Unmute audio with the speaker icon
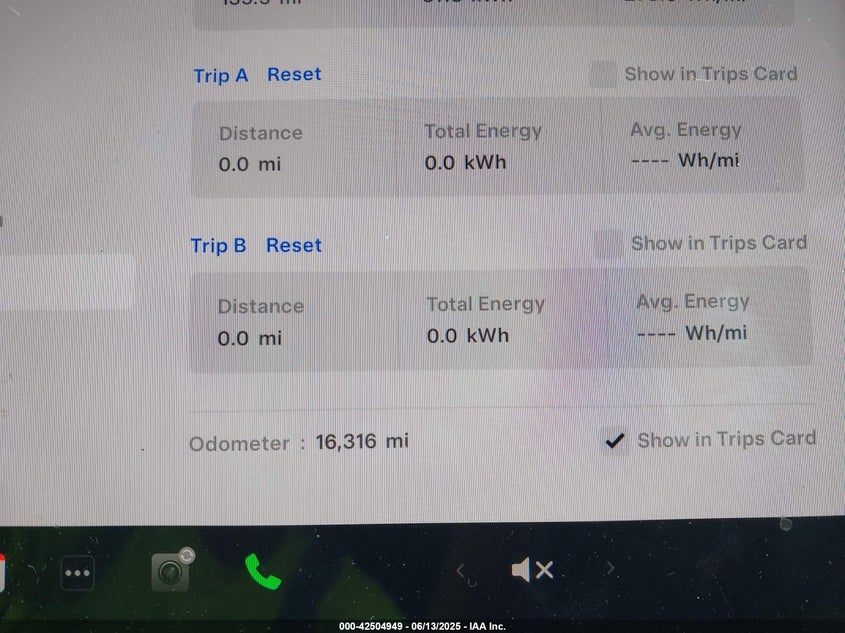This screenshot has height=633, width=845. point(532,570)
